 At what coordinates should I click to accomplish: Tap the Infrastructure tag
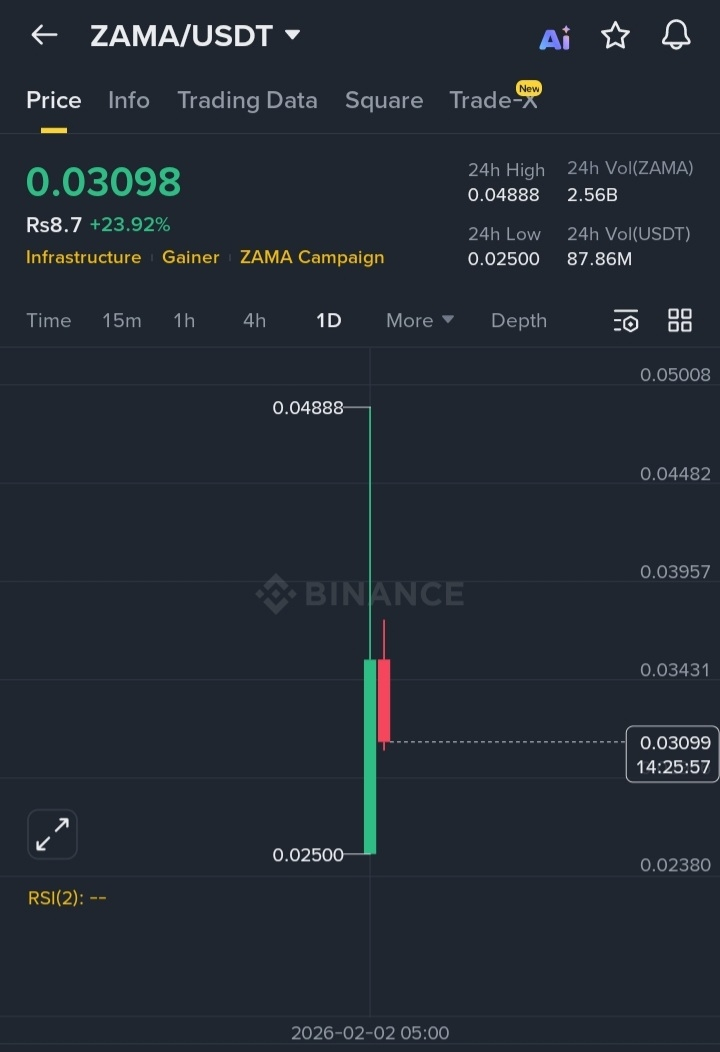(x=84, y=257)
